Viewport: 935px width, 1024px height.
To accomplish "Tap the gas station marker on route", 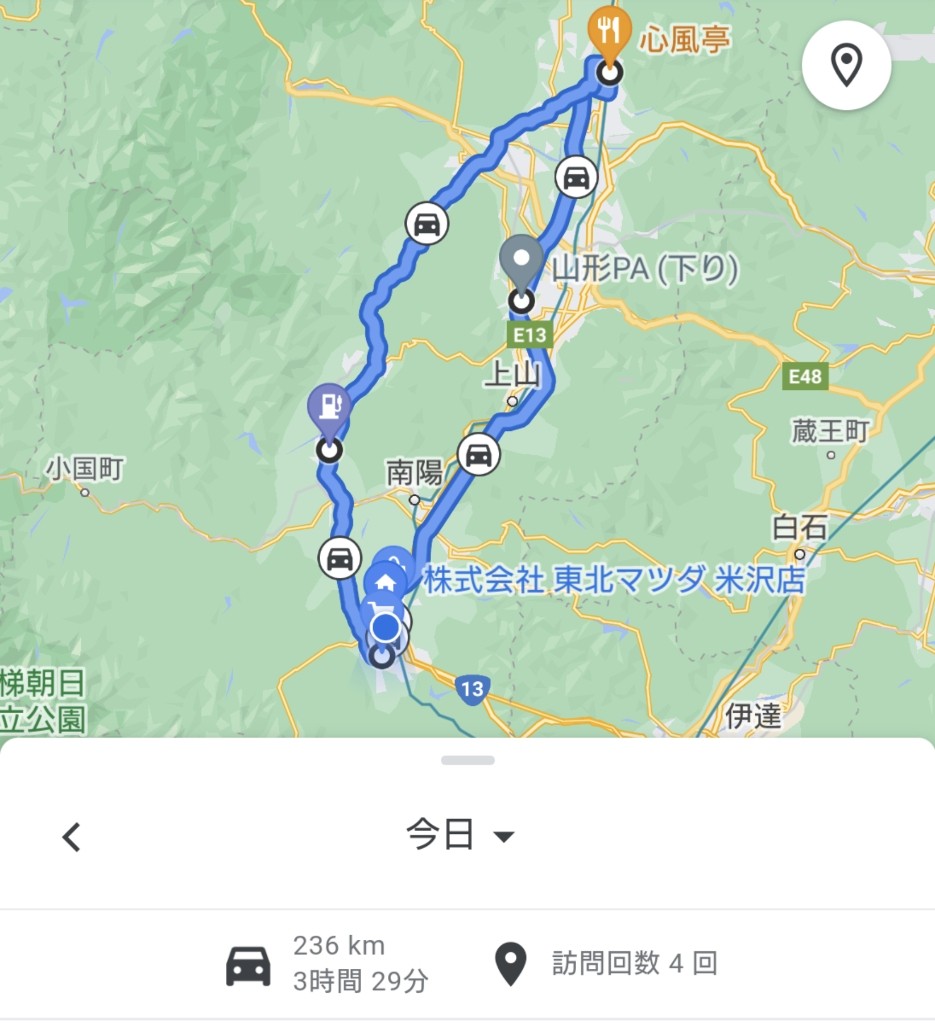I will point(330,408).
